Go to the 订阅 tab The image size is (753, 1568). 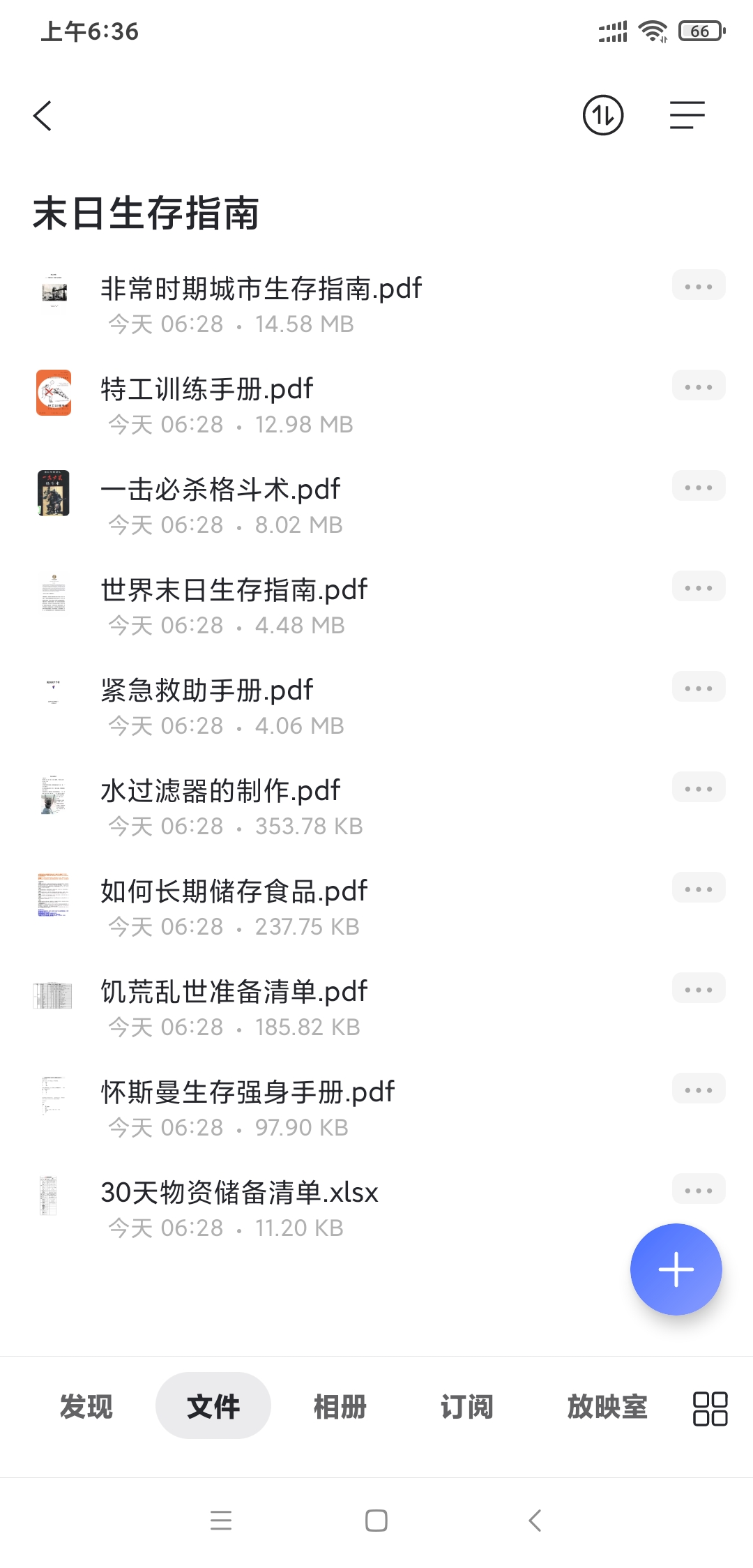[x=466, y=1406]
